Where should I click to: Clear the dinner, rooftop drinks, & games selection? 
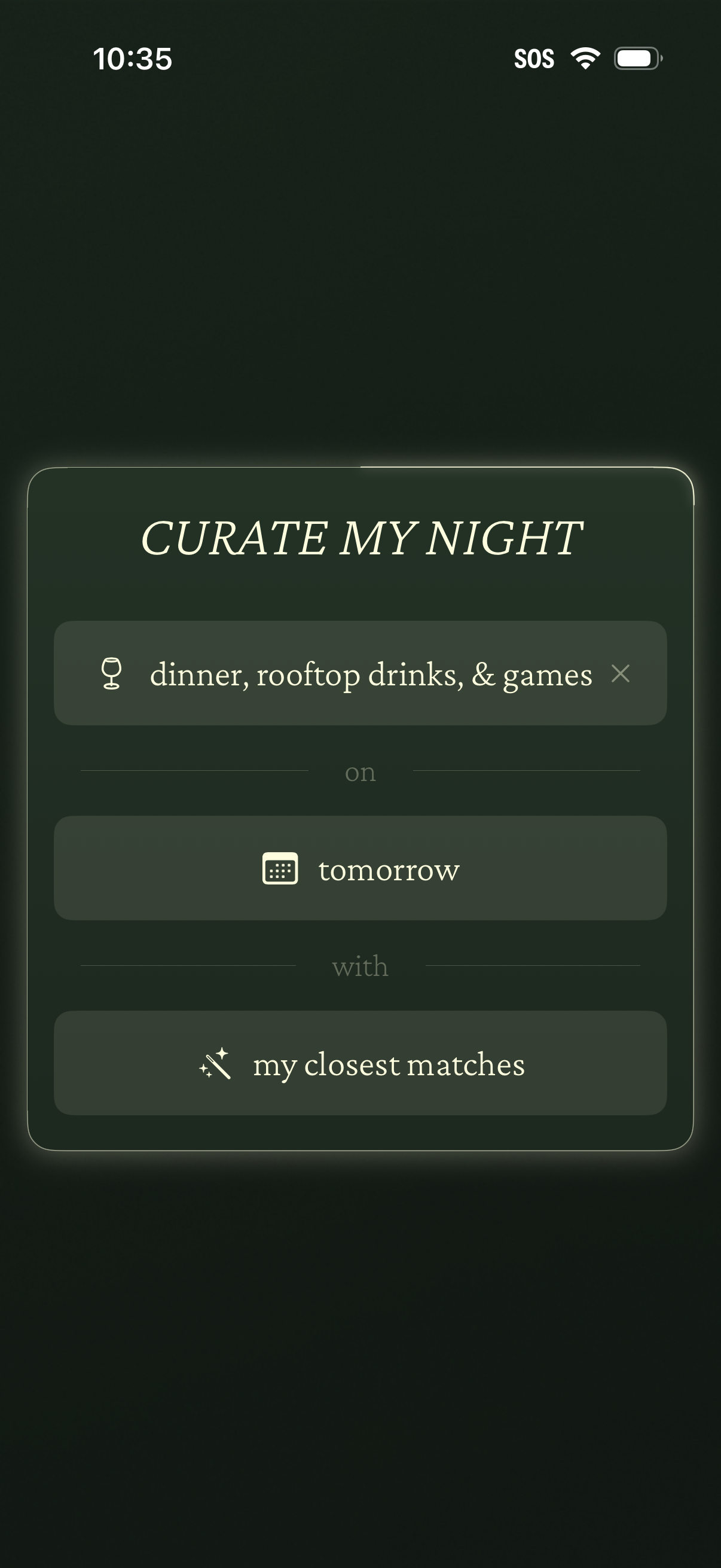pyautogui.click(x=622, y=674)
